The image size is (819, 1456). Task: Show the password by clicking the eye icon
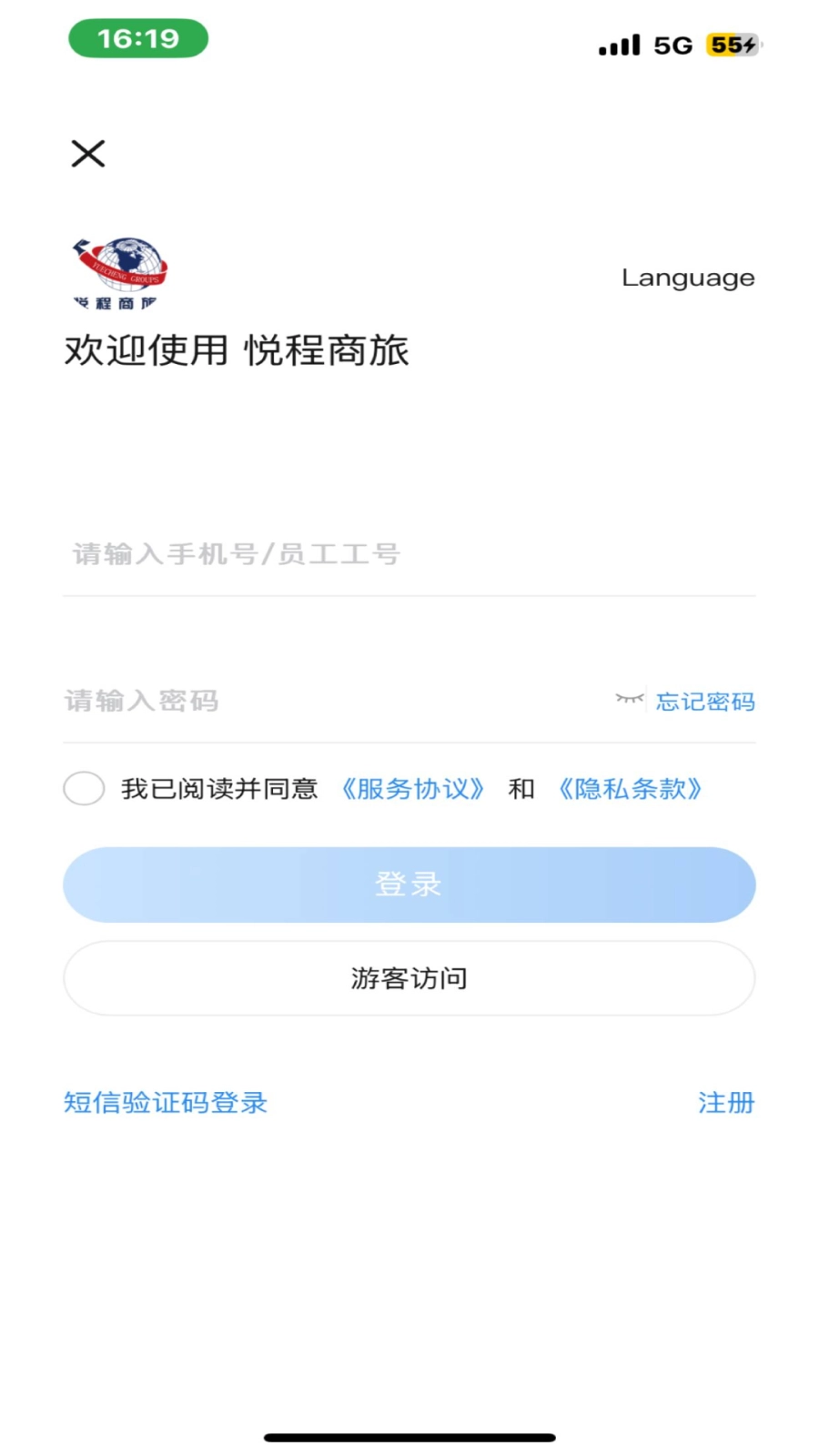pyautogui.click(x=629, y=698)
